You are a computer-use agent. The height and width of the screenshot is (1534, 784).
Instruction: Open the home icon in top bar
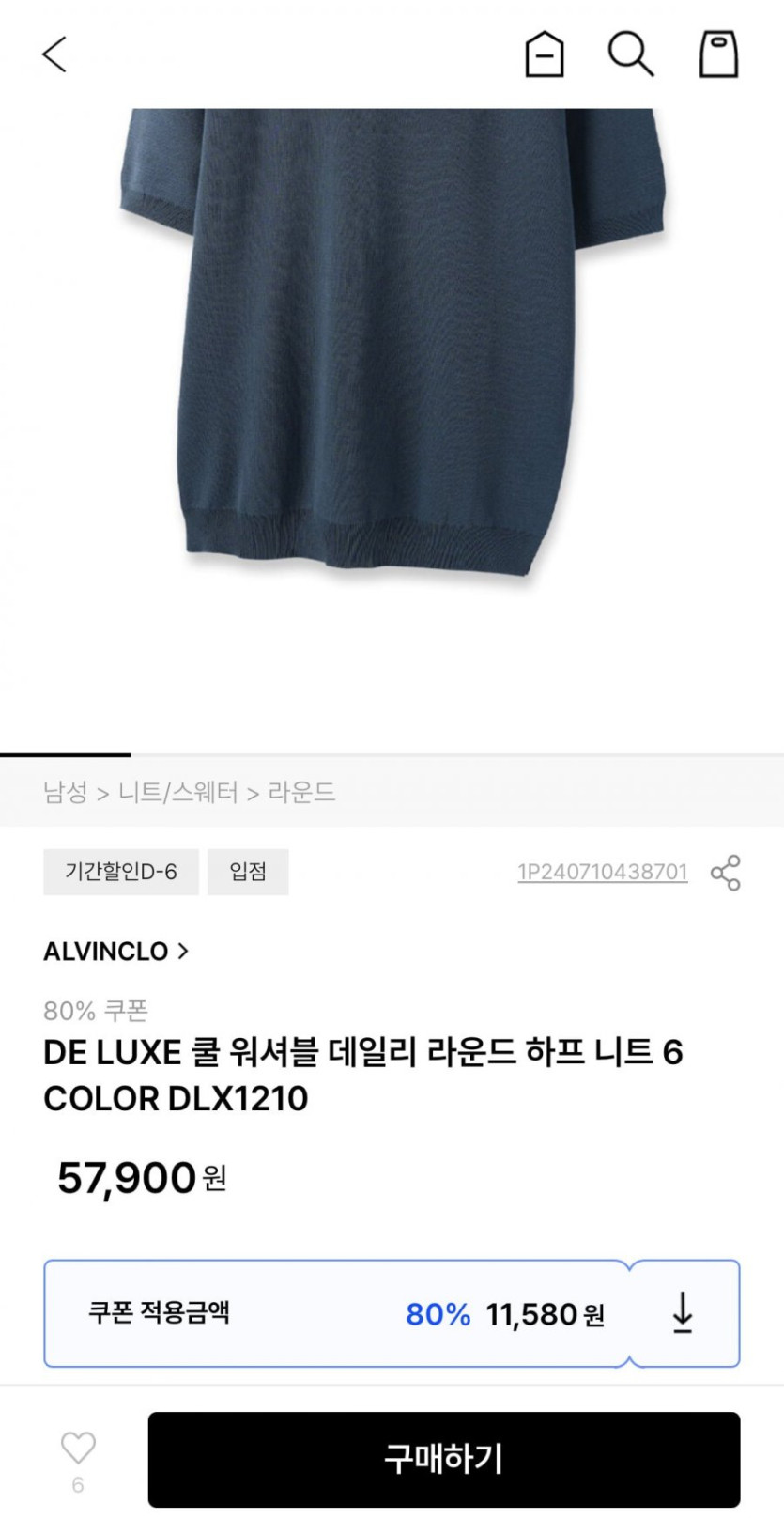544,54
